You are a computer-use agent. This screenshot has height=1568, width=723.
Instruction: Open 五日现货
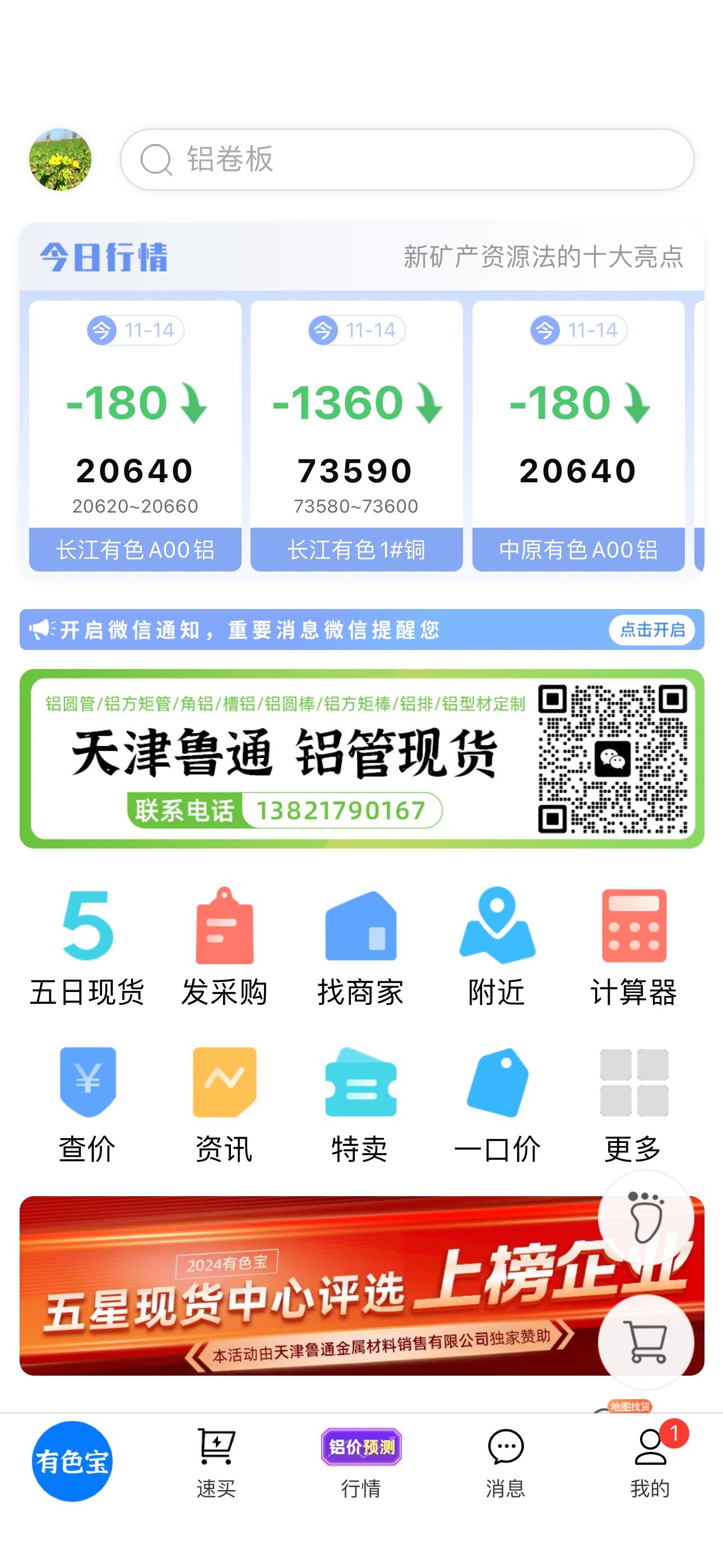[x=87, y=947]
